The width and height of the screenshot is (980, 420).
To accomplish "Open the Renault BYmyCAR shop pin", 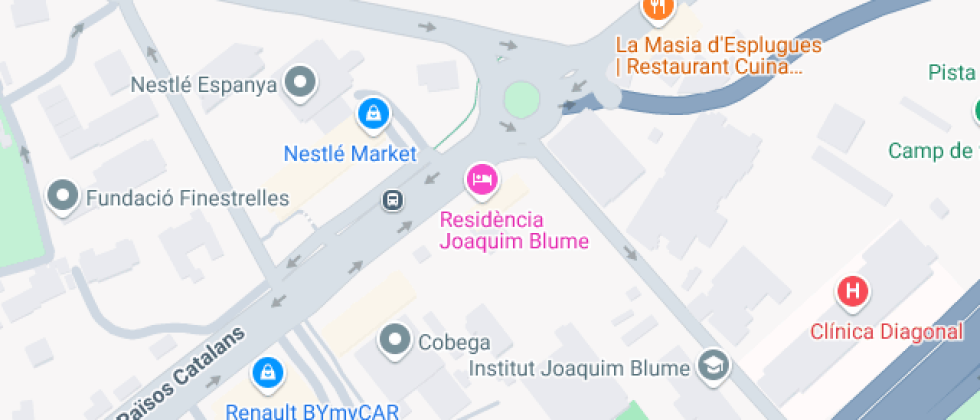I will (x=268, y=374).
